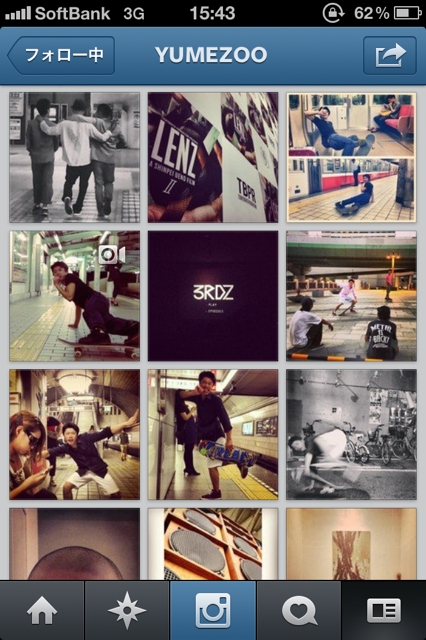This screenshot has height=640, width=426.
Task: Open the video post with camera badge
Action: (x=75, y=296)
